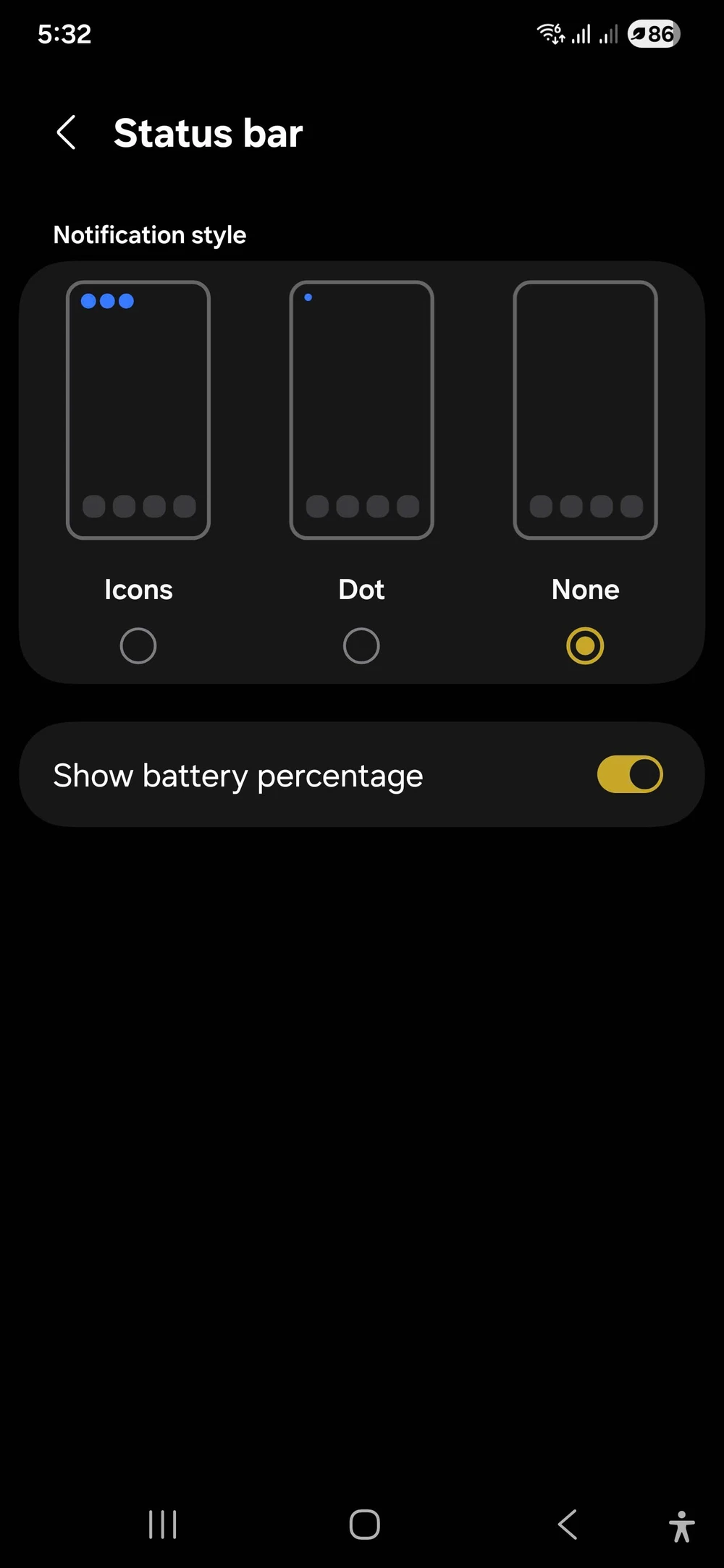Image resolution: width=724 pixels, height=1568 pixels.
Task: Go back from Status bar settings
Action: point(66,133)
